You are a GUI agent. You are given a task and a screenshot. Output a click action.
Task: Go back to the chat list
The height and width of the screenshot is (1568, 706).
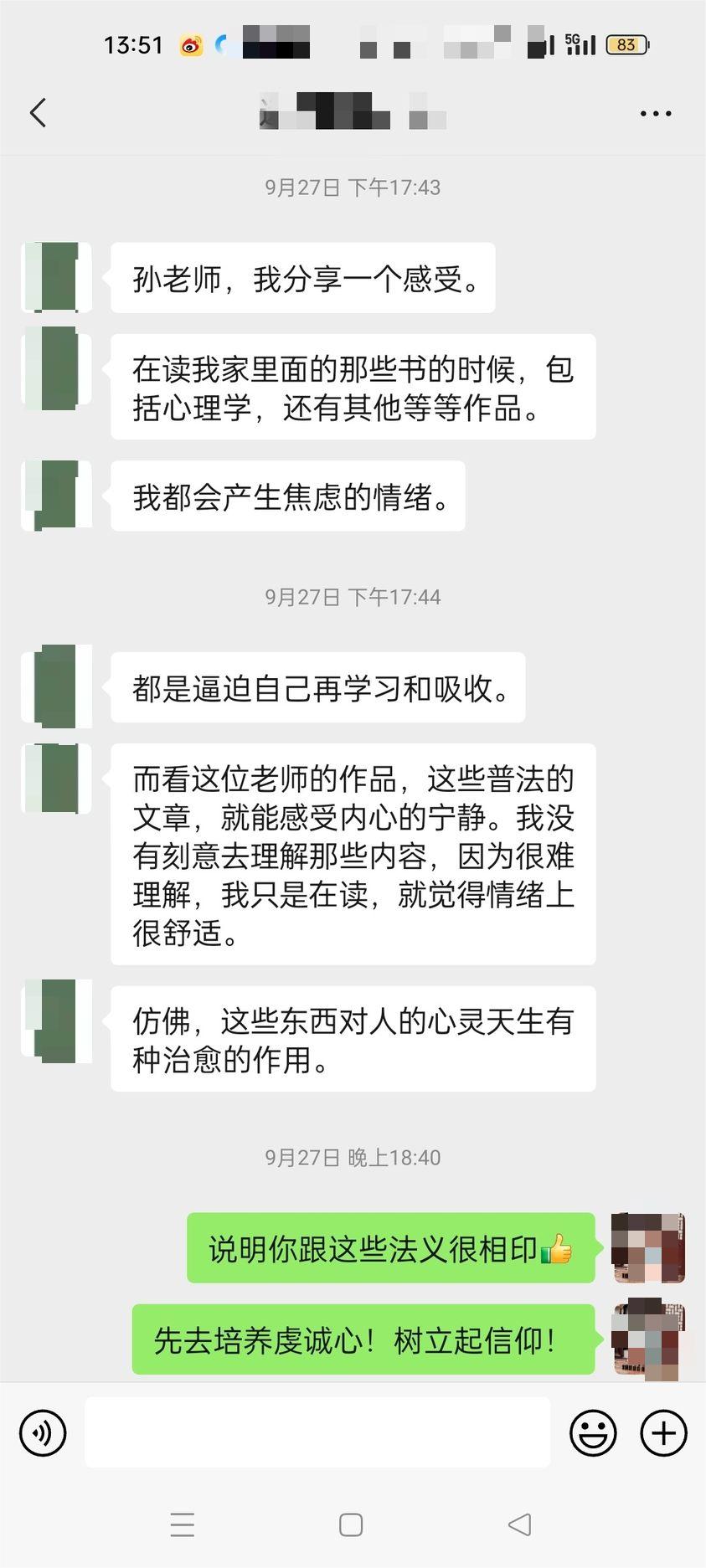38,113
